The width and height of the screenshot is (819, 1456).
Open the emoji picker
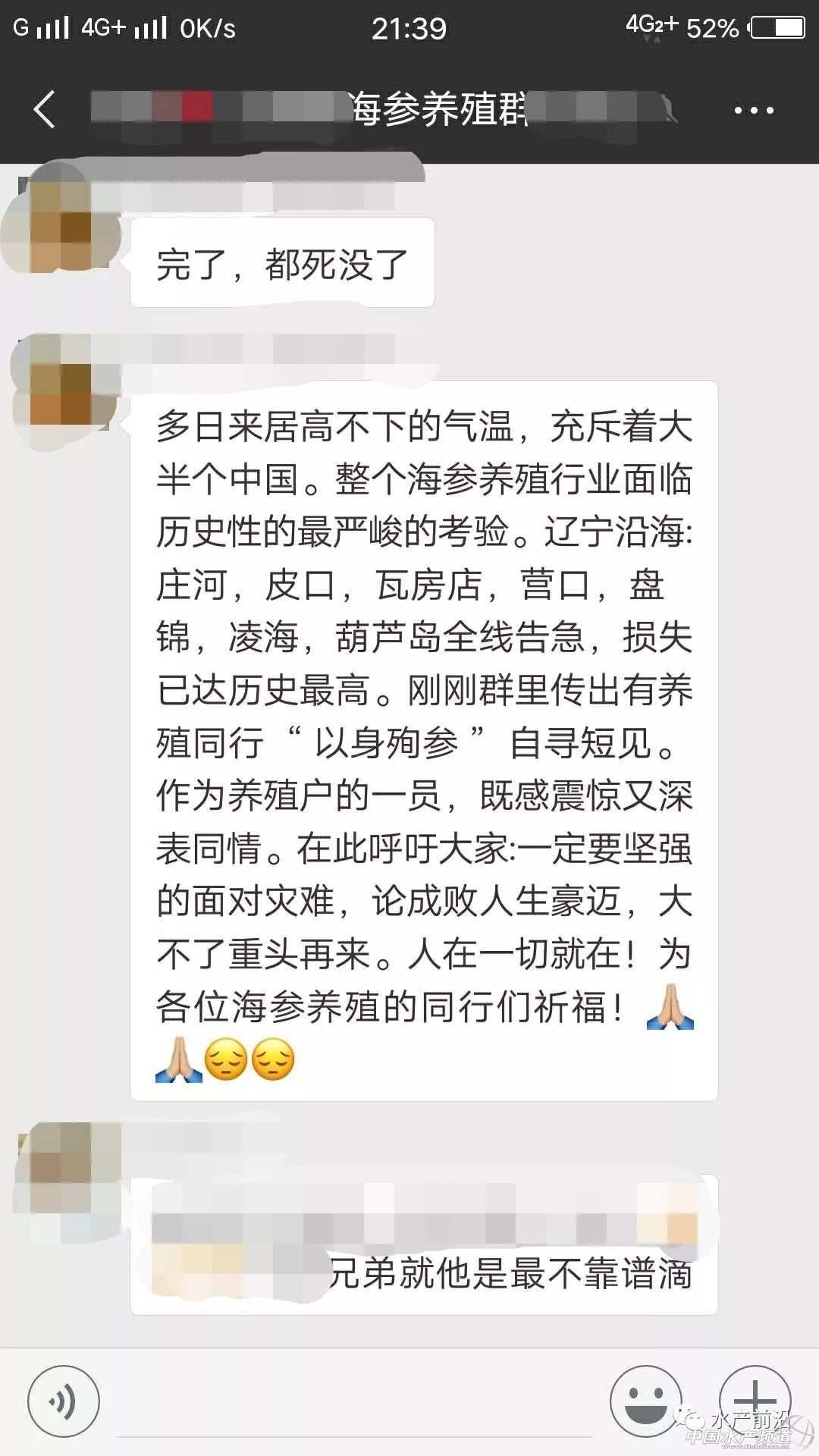pyautogui.click(x=646, y=1401)
